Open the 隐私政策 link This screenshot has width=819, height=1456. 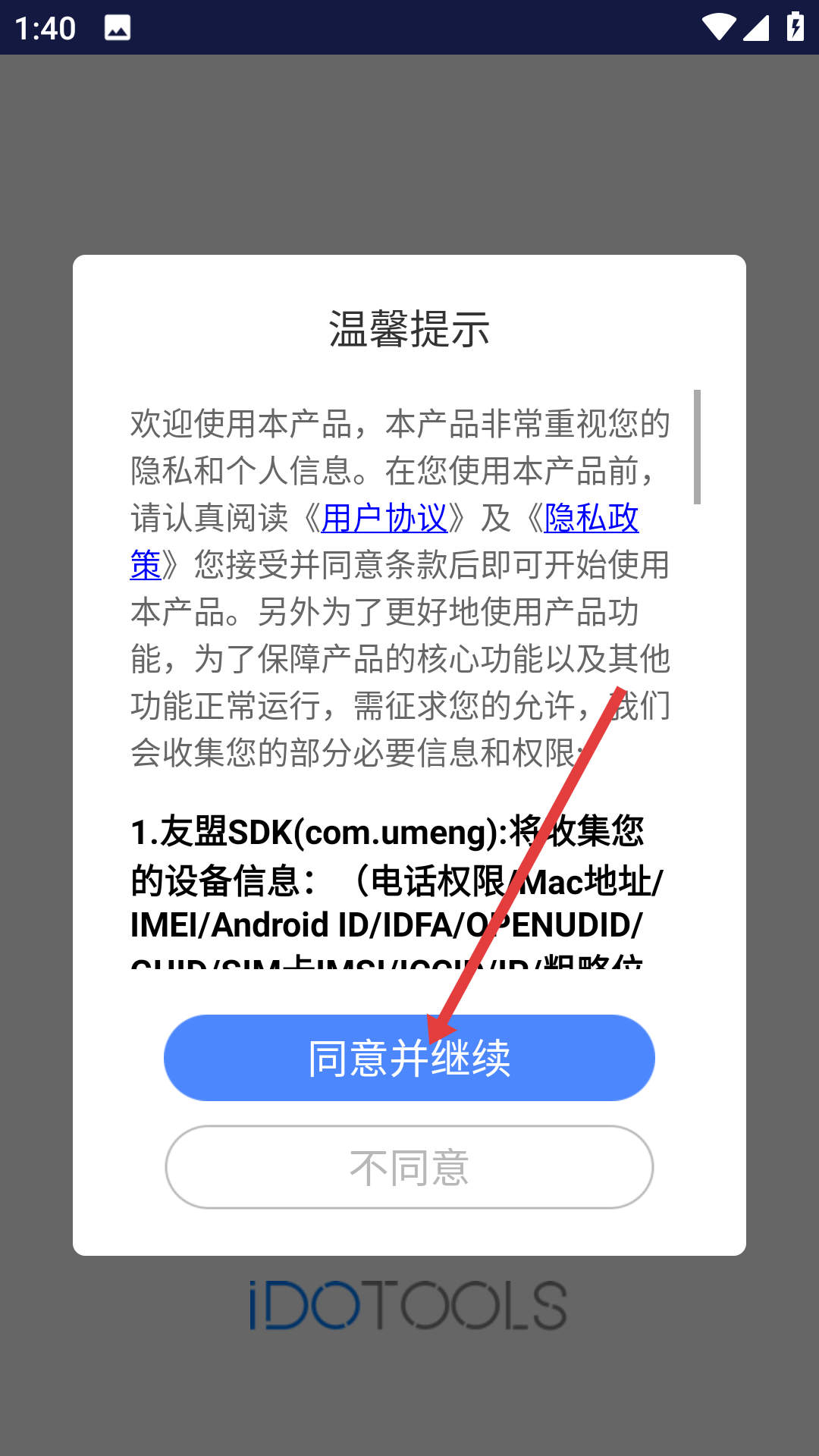pos(591,519)
